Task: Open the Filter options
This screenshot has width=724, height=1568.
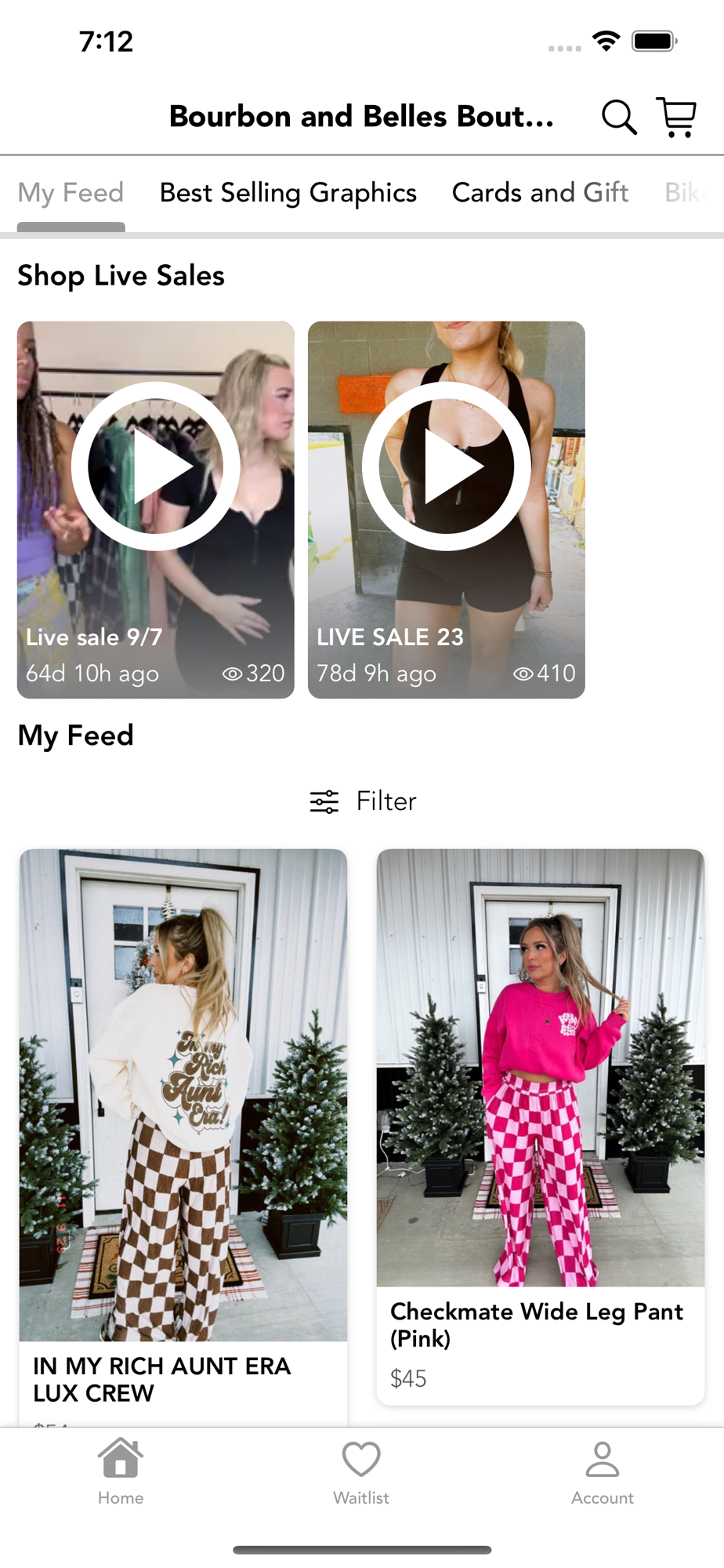Action: click(363, 801)
